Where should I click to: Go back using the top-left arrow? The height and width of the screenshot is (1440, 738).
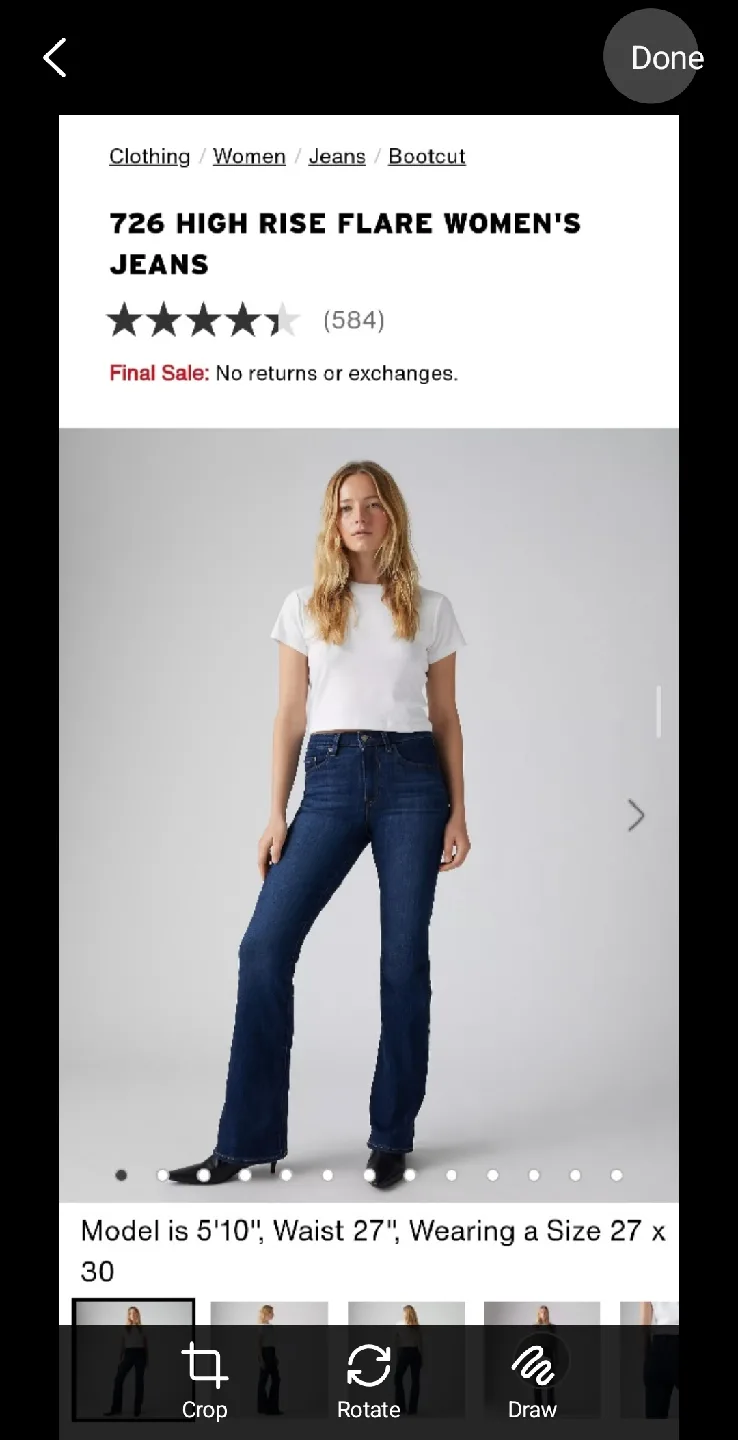[x=55, y=58]
